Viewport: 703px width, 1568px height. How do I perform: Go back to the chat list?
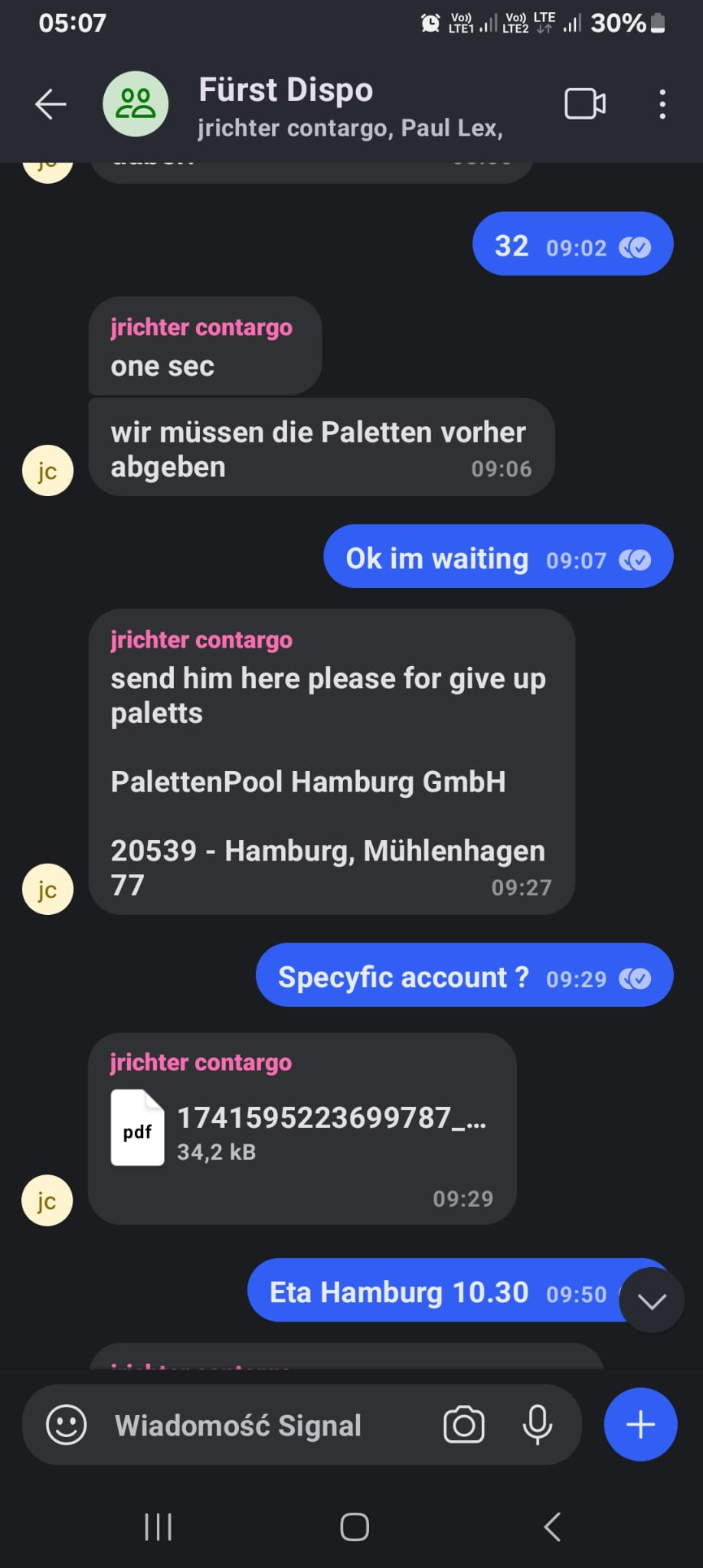51,104
